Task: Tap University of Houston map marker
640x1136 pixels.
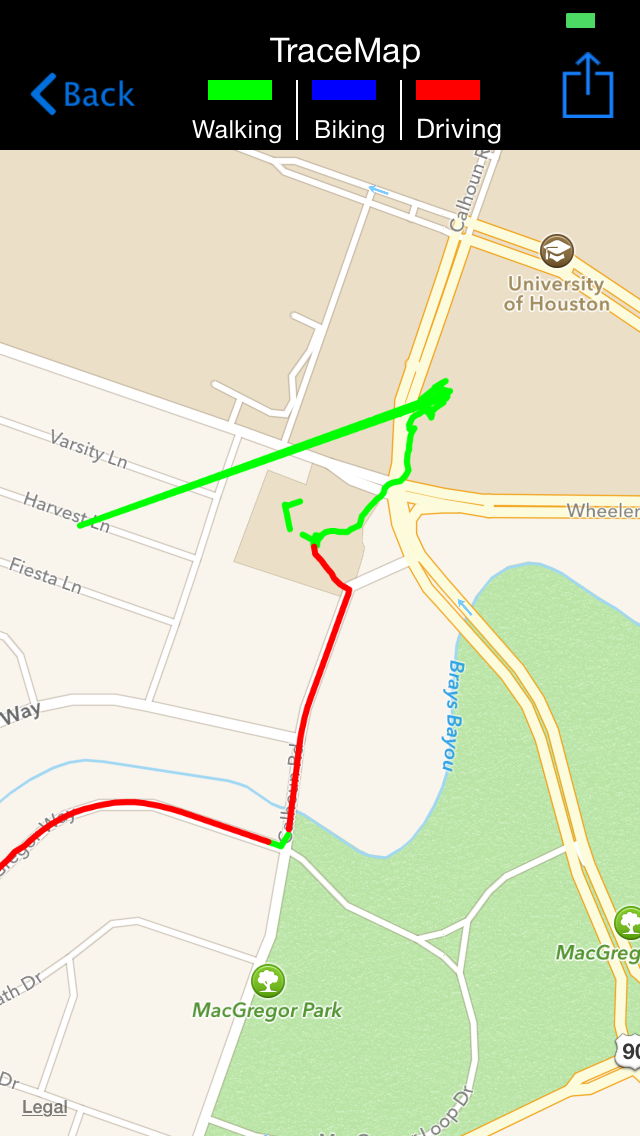Action: (557, 250)
